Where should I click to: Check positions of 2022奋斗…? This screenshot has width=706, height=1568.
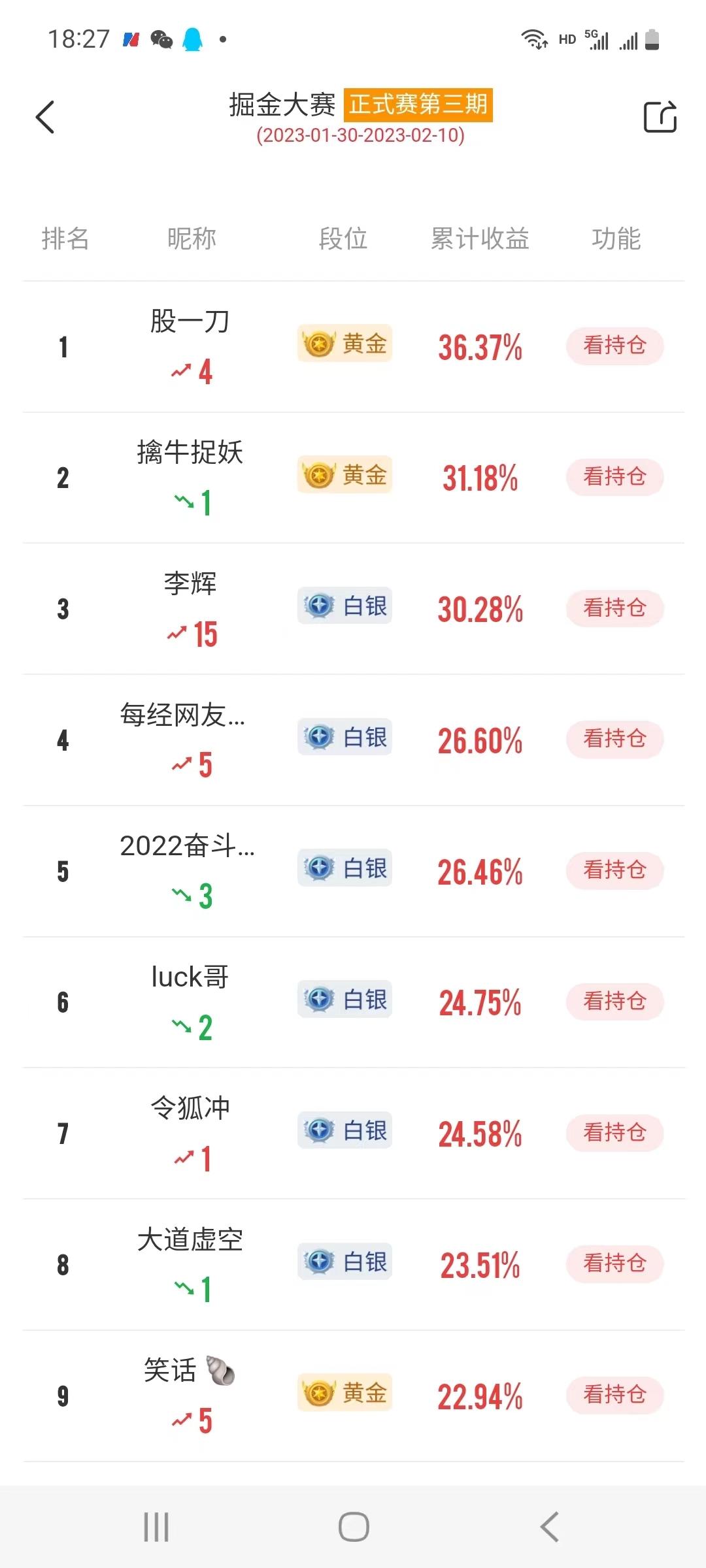[614, 870]
